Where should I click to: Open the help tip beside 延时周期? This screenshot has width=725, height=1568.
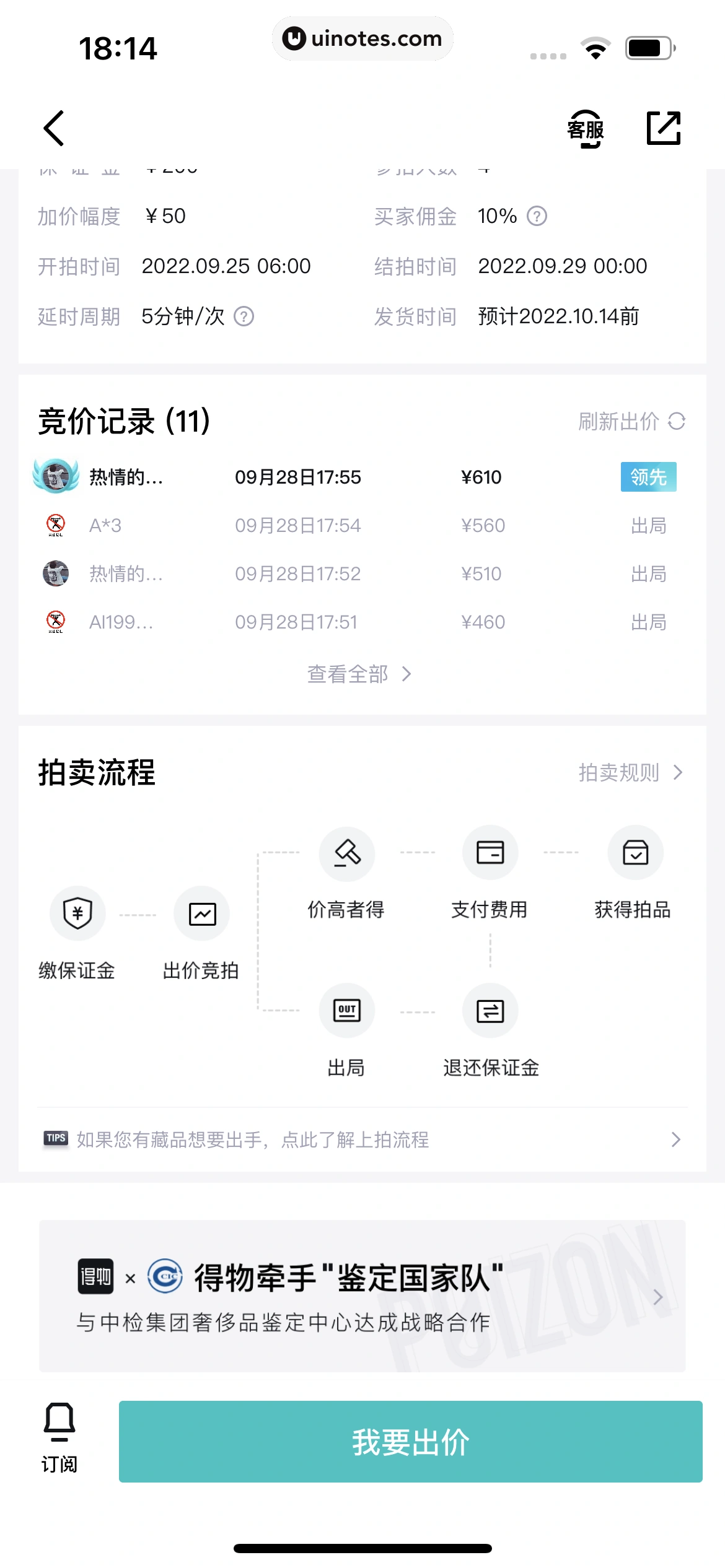click(x=244, y=316)
